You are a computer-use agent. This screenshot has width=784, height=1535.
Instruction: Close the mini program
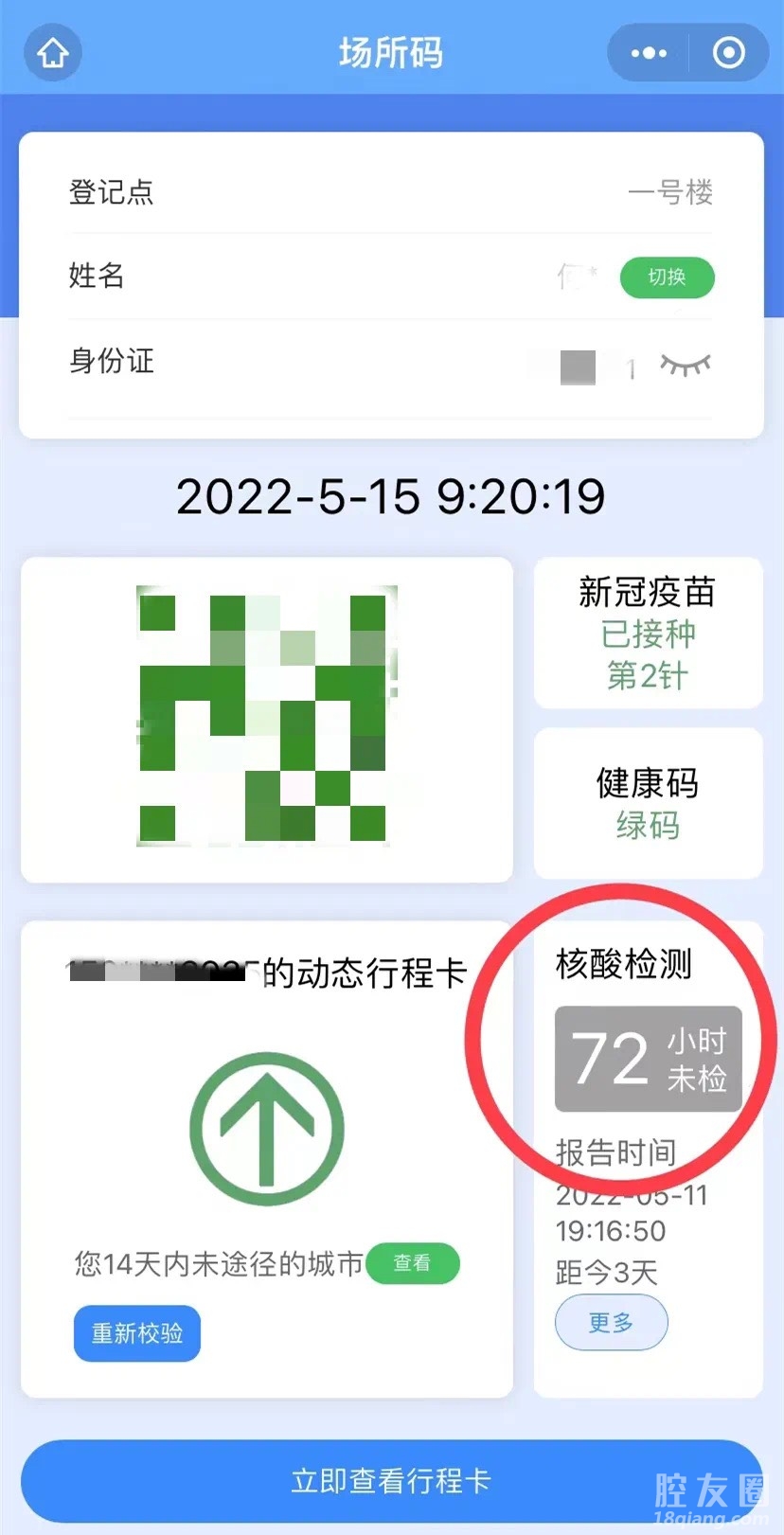[x=728, y=53]
